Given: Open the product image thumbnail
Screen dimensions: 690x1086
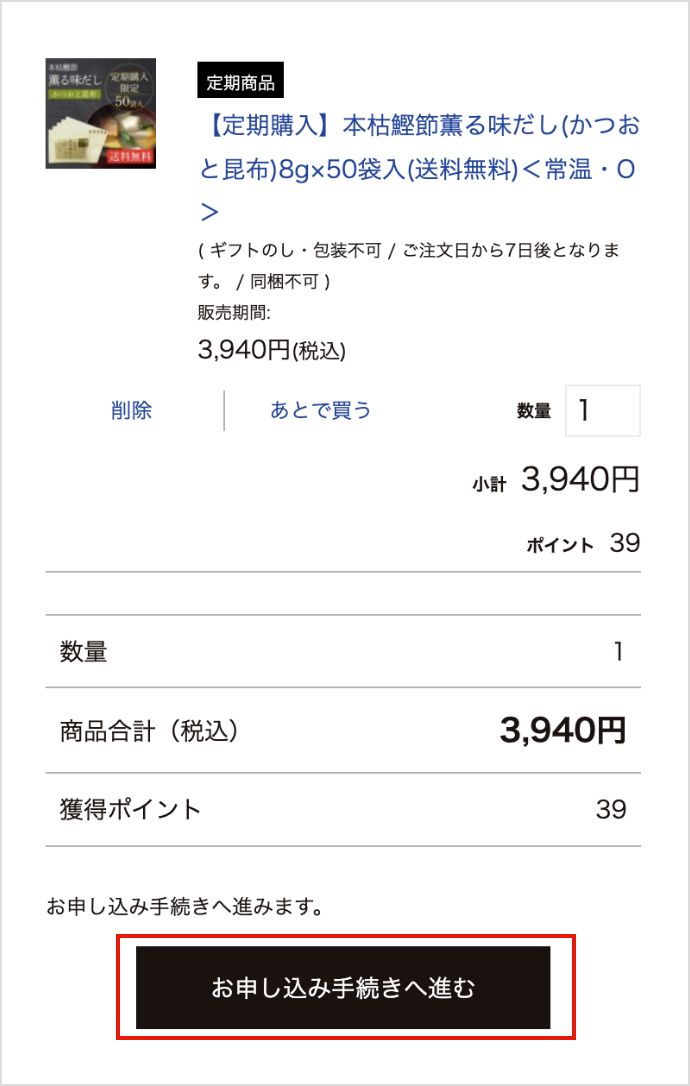Looking at the screenshot, I should pyautogui.click(x=100, y=113).
